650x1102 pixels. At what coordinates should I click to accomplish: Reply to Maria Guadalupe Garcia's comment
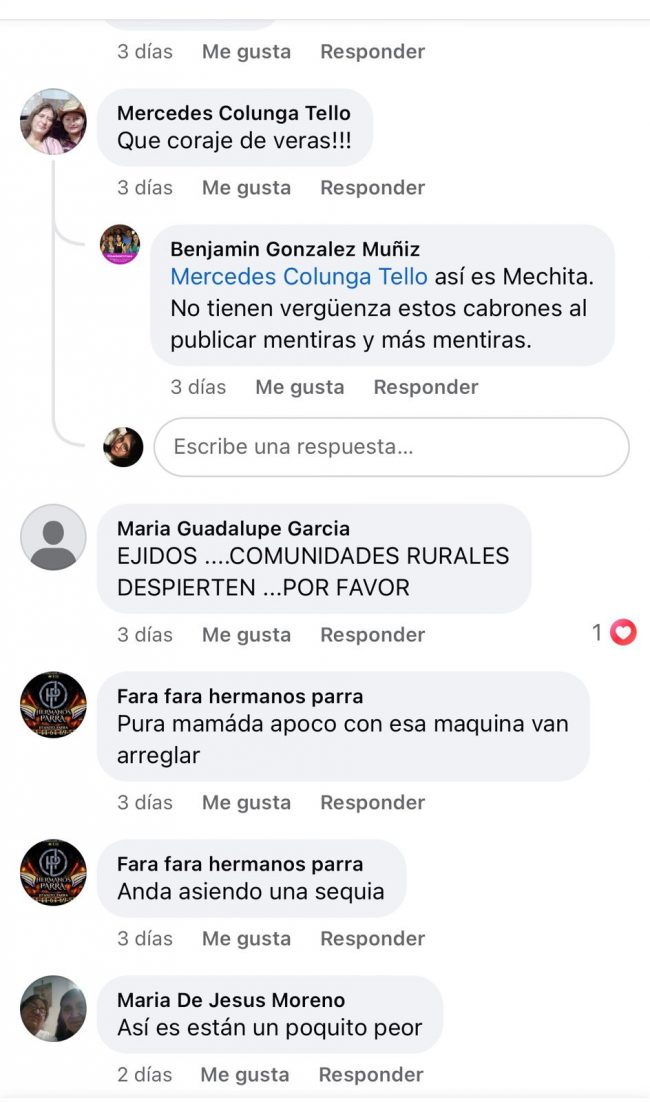372,634
